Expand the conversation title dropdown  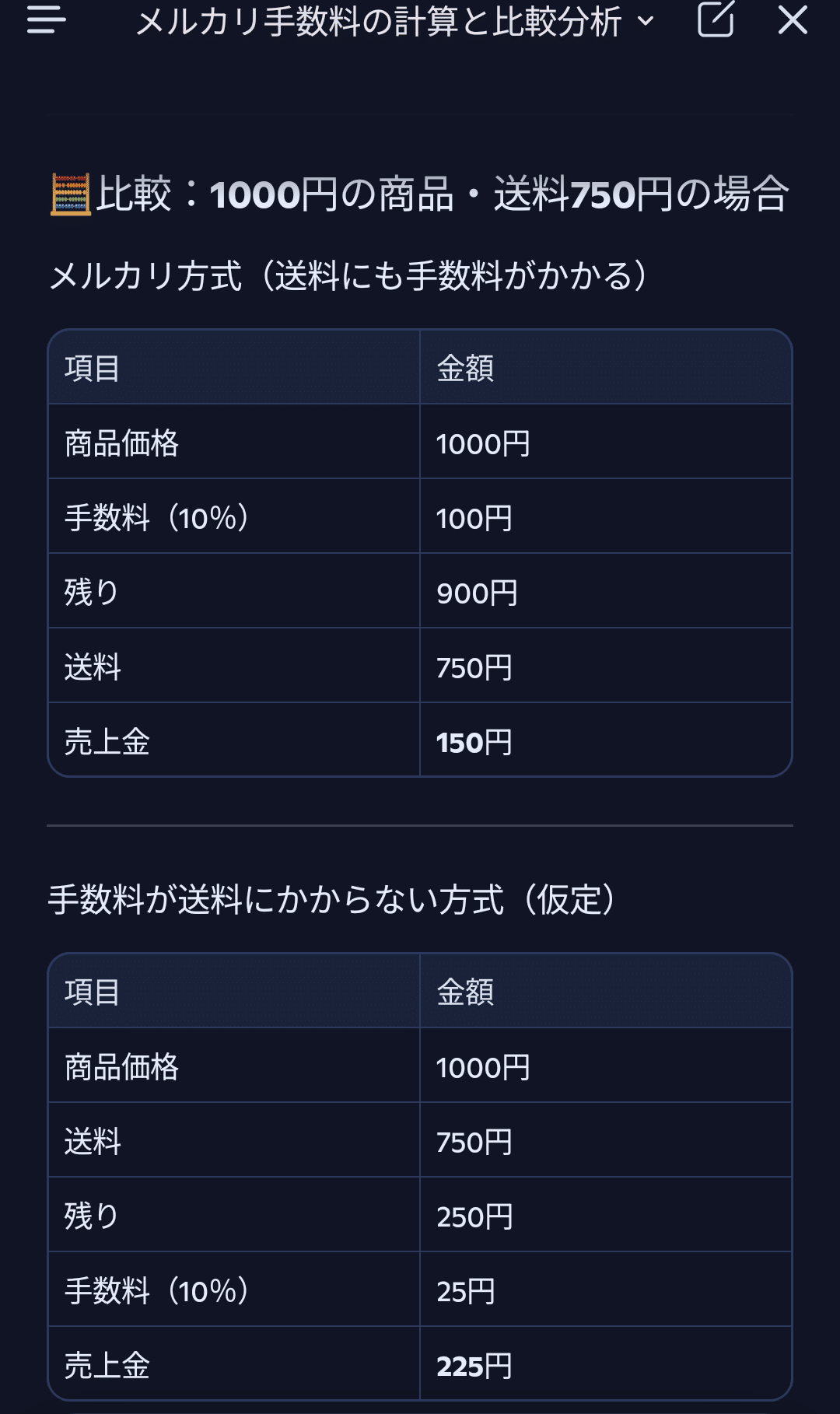coord(646,21)
